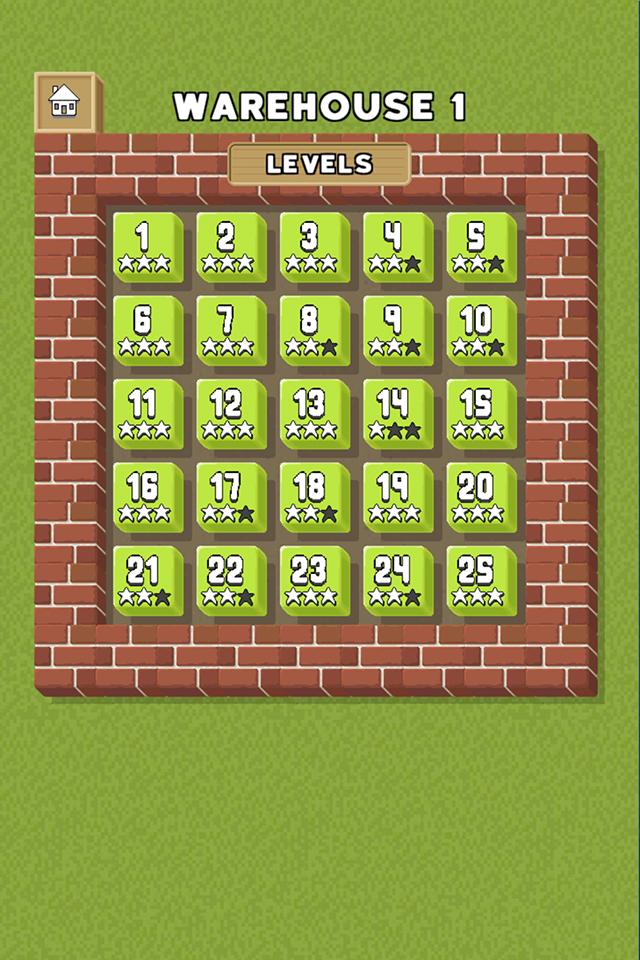
Task: Play level 15
Action: pos(477,413)
